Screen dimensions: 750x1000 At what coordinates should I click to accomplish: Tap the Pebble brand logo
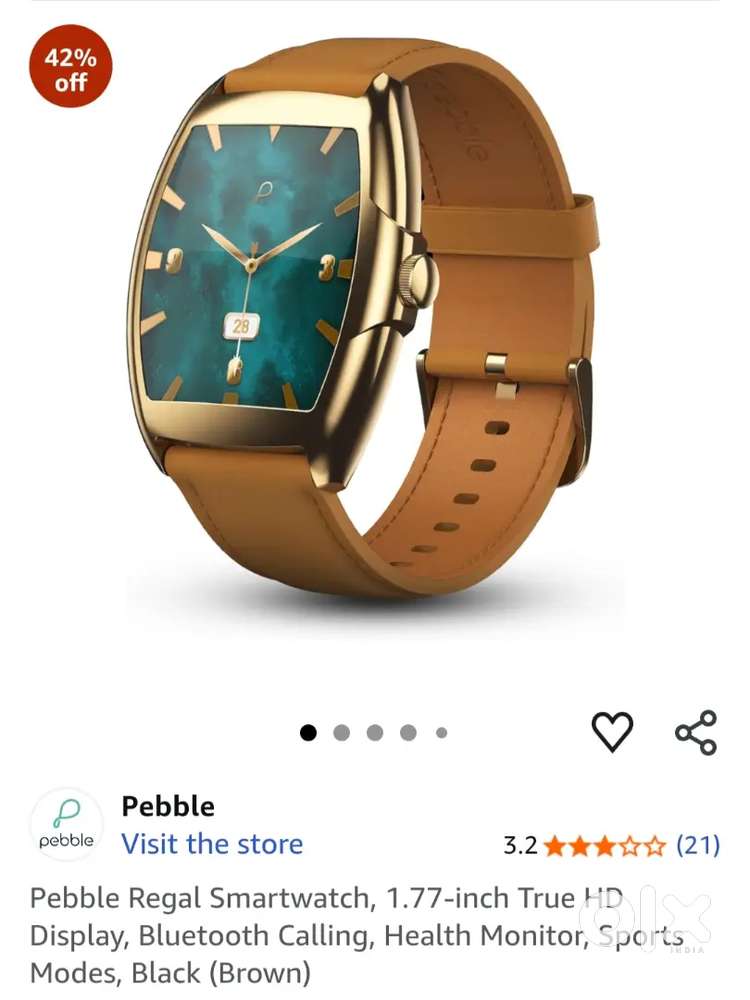coord(66,825)
